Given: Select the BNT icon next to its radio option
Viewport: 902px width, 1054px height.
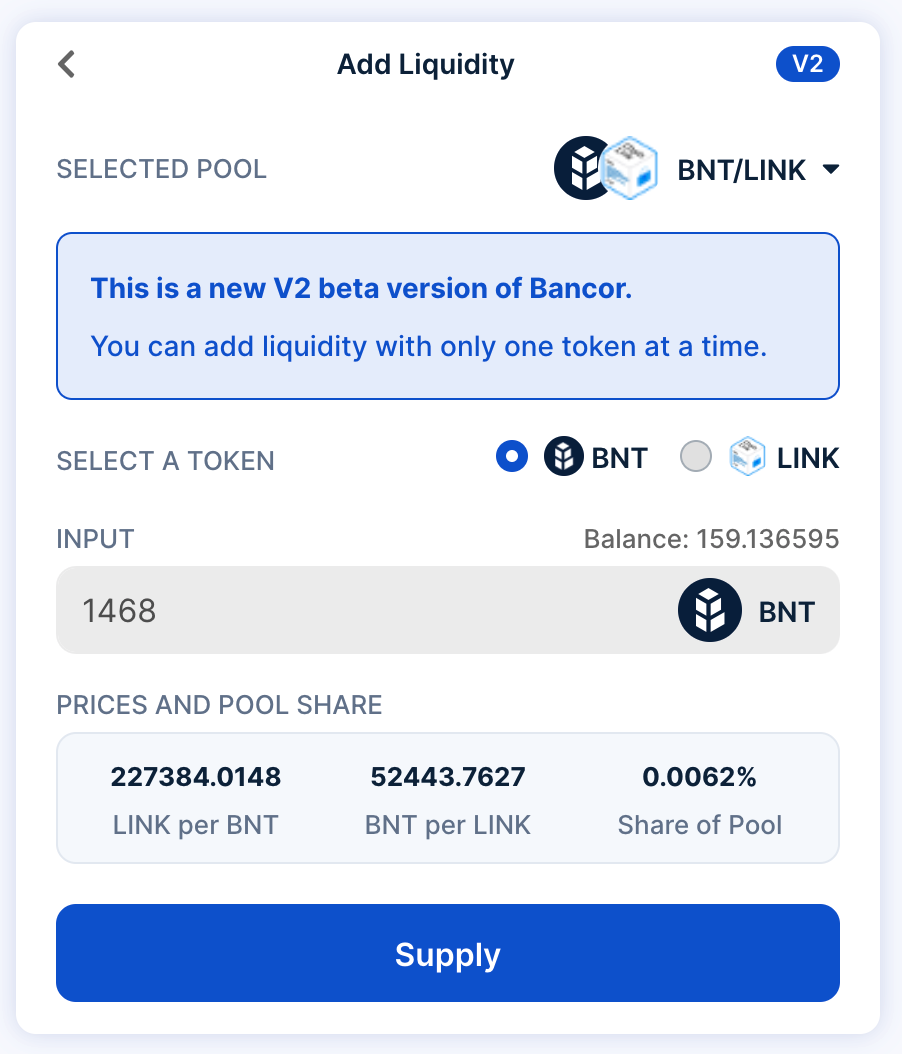Looking at the screenshot, I should pyautogui.click(x=562, y=456).
